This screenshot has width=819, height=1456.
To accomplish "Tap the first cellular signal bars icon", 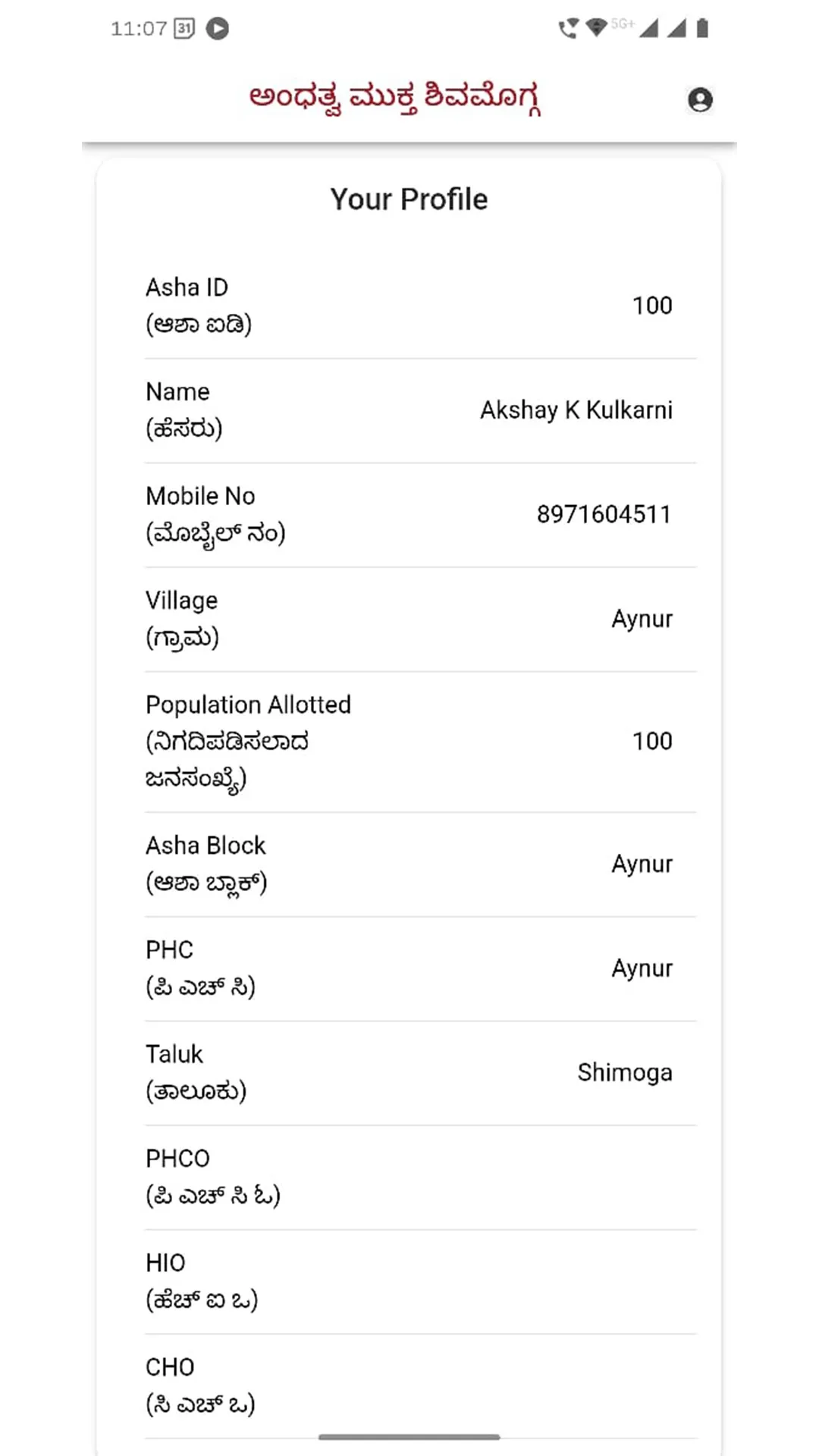I will (650, 28).
